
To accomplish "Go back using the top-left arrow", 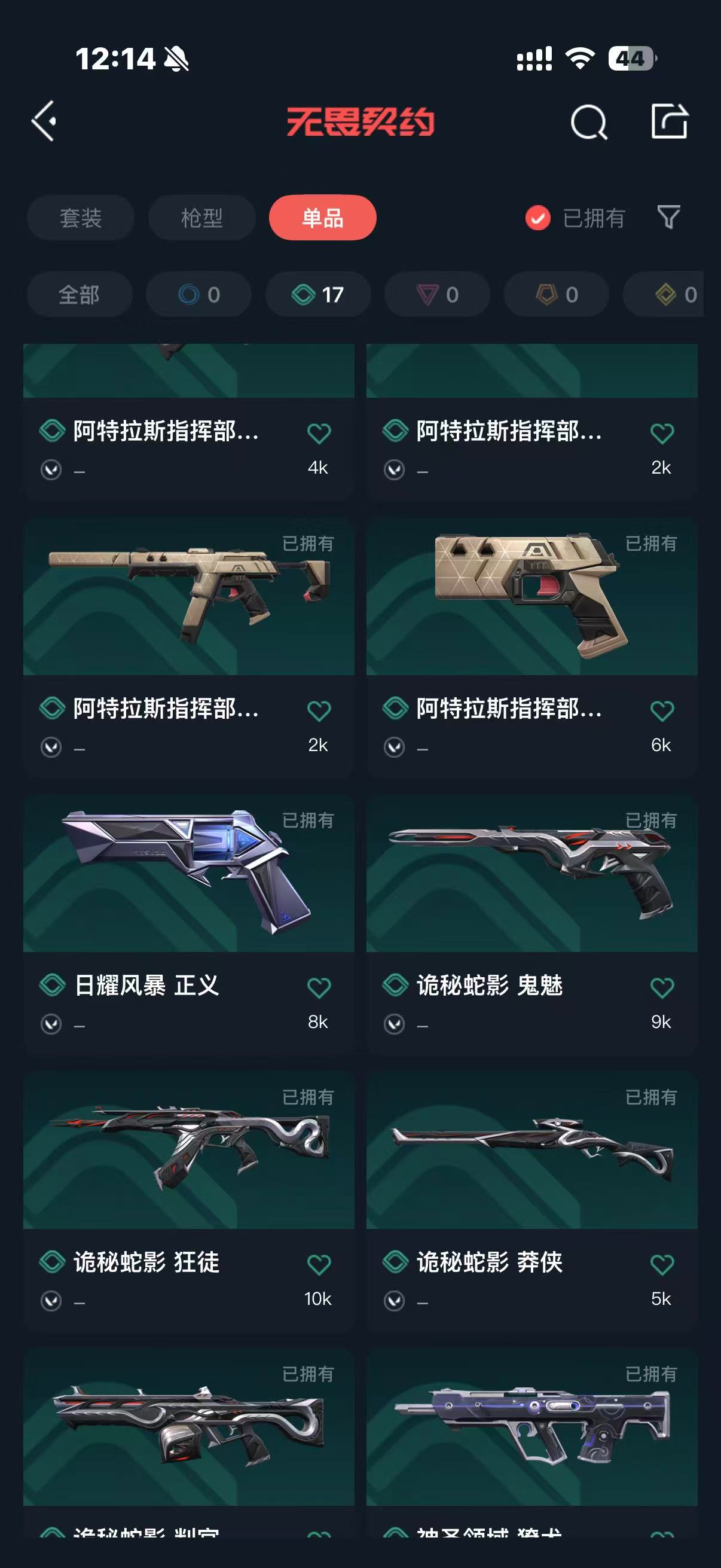I will (x=44, y=121).
